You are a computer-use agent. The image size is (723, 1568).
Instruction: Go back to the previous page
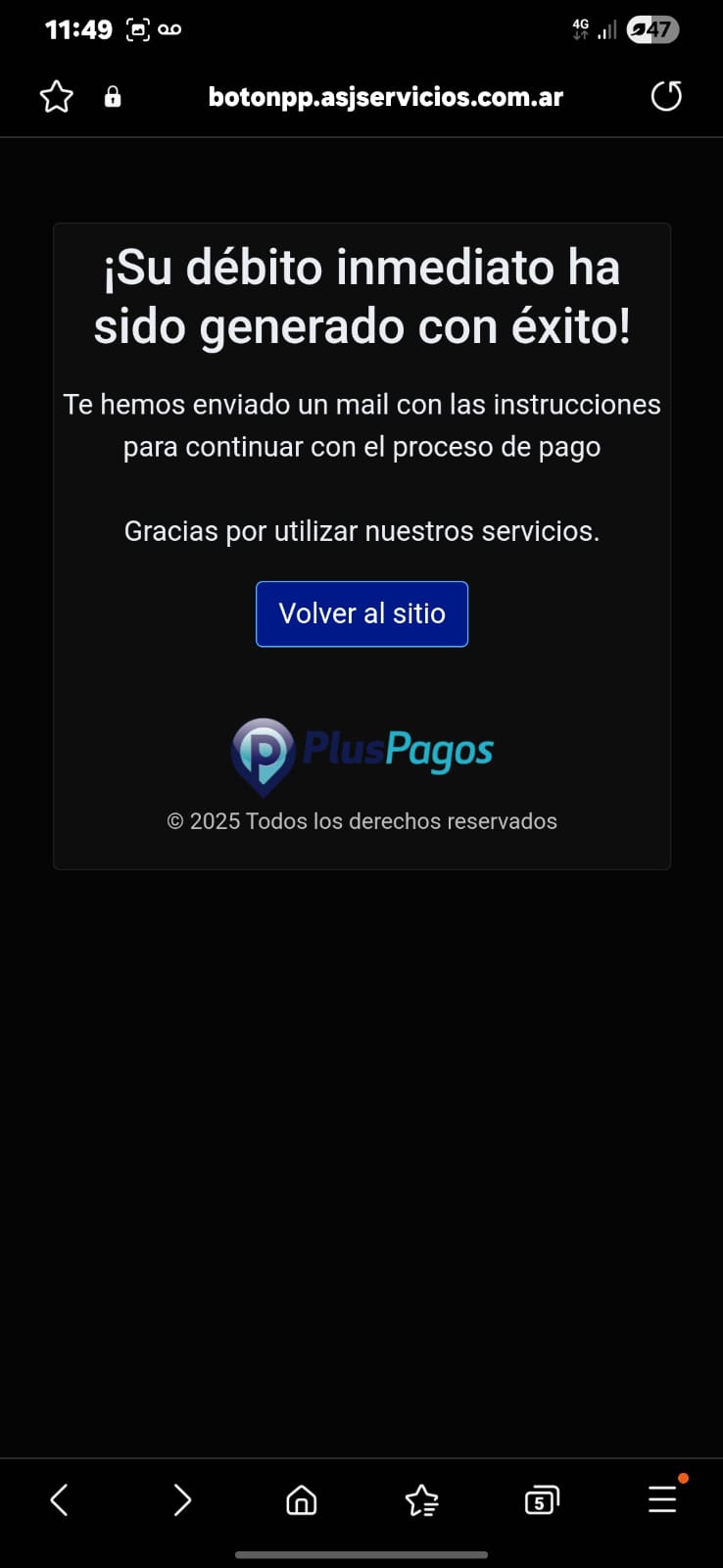click(x=60, y=1499)
